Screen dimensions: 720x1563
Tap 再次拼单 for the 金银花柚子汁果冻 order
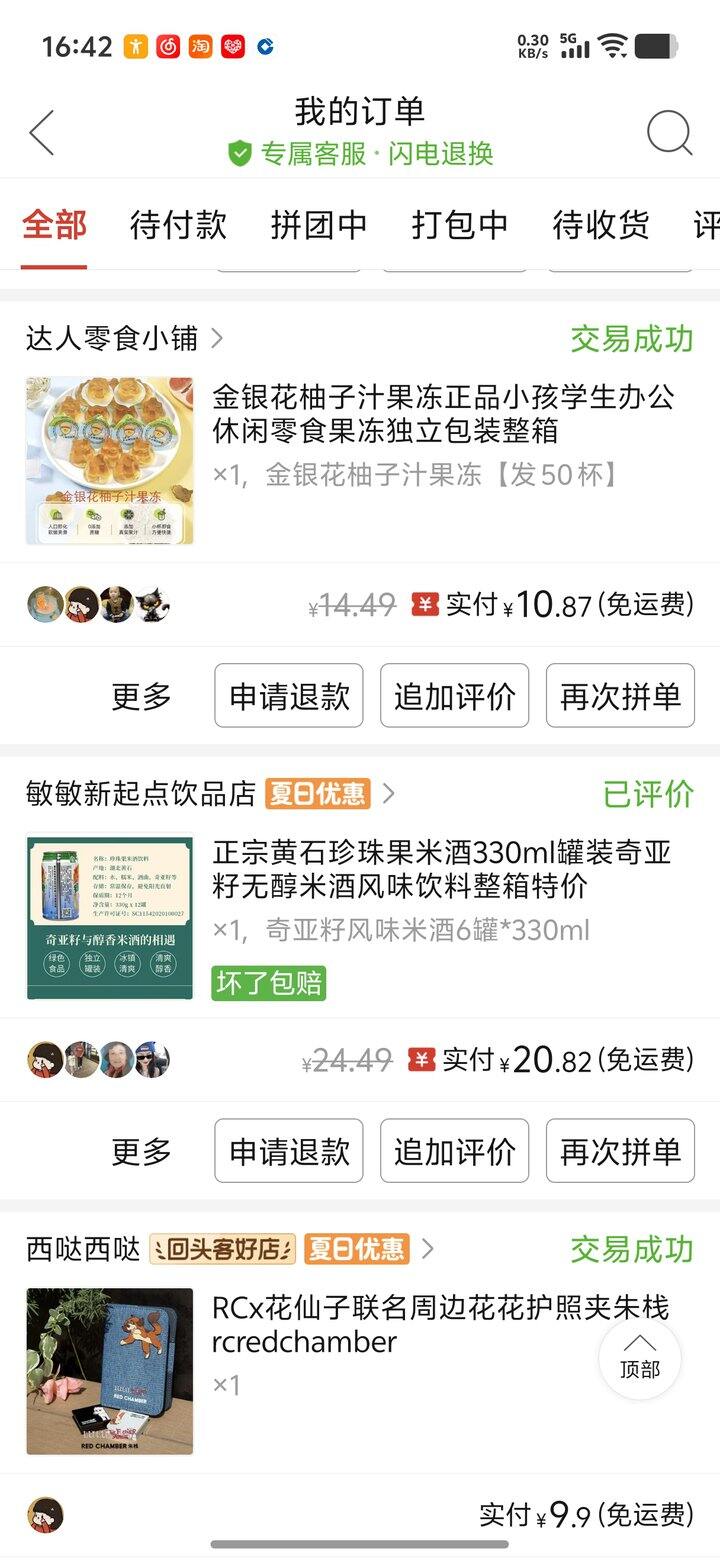tap(620, 696)
